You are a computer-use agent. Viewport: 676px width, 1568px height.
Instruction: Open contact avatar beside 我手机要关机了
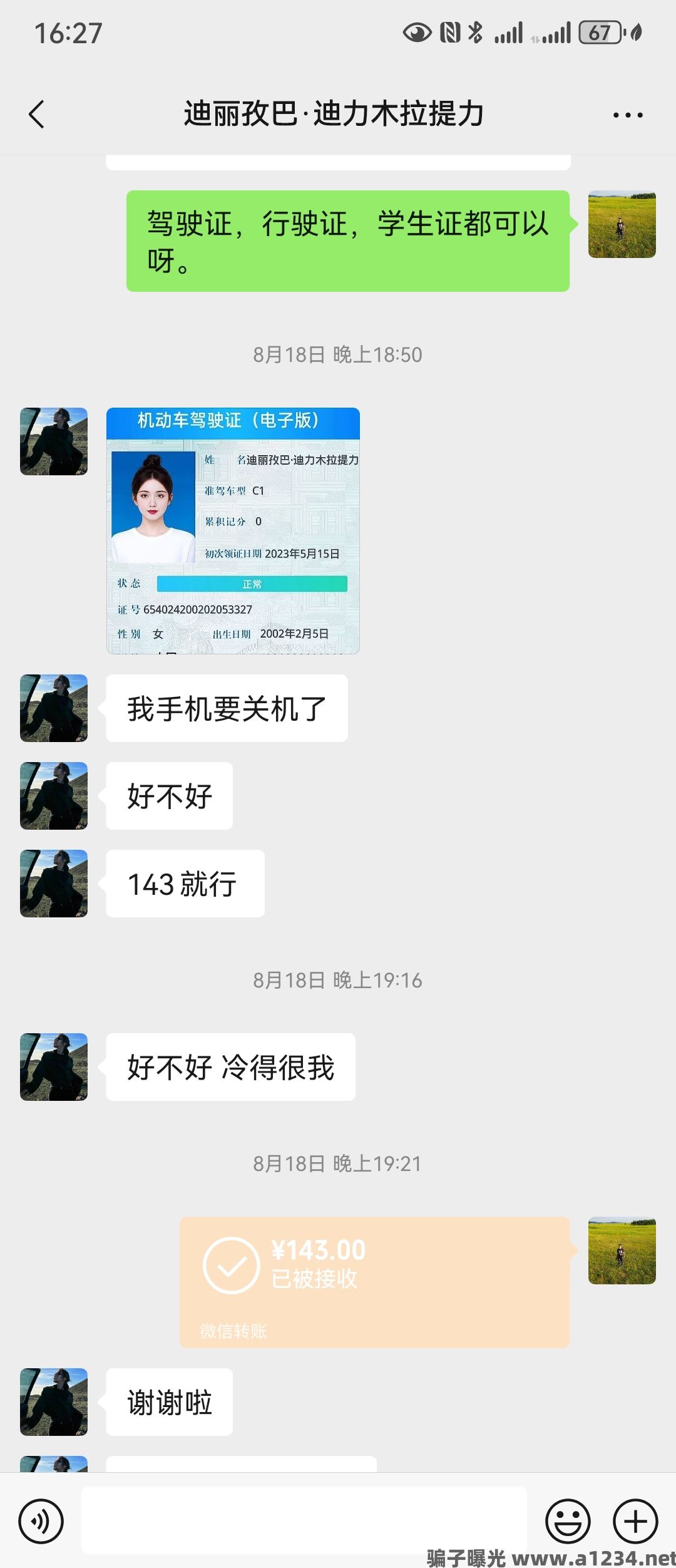(54, 708)
